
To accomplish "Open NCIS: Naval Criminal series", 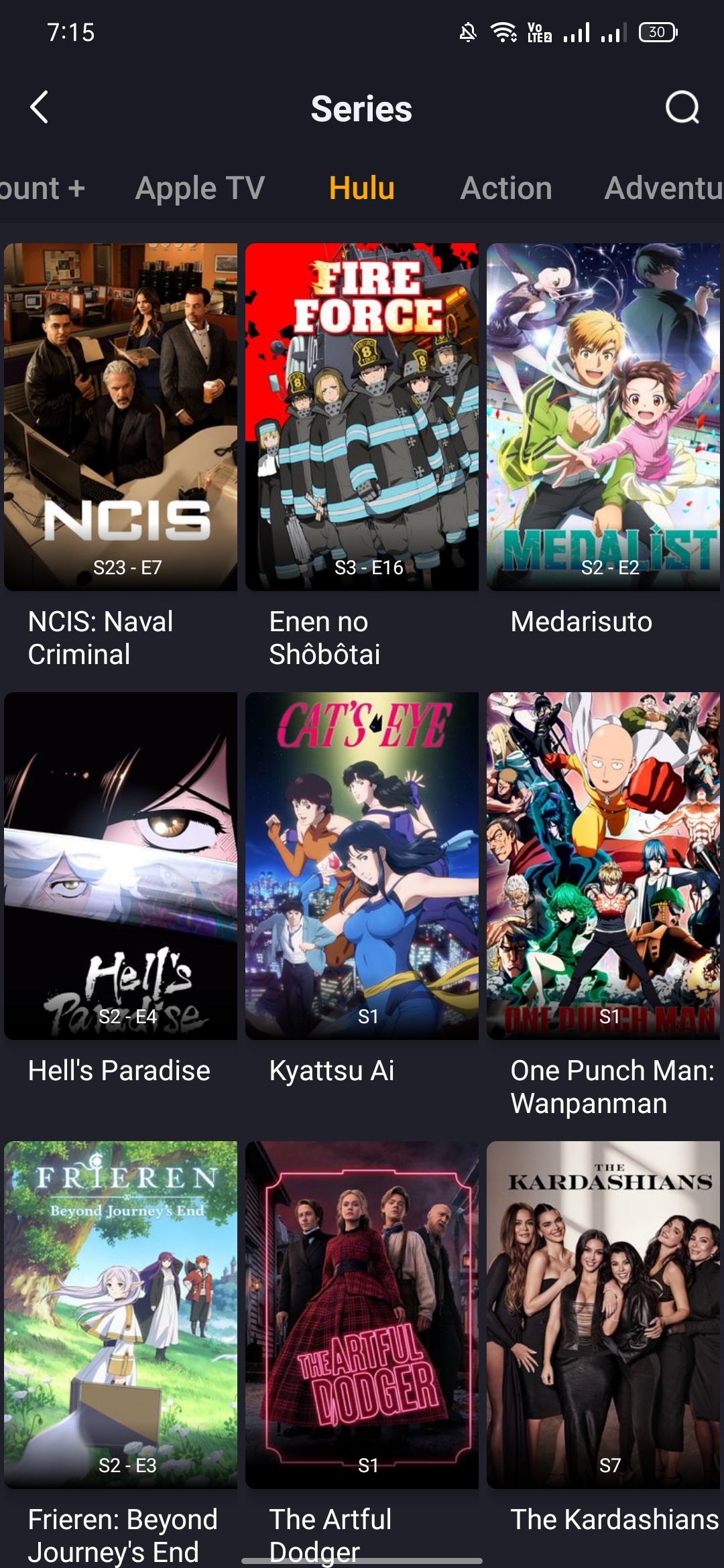I will click(121, 417).
